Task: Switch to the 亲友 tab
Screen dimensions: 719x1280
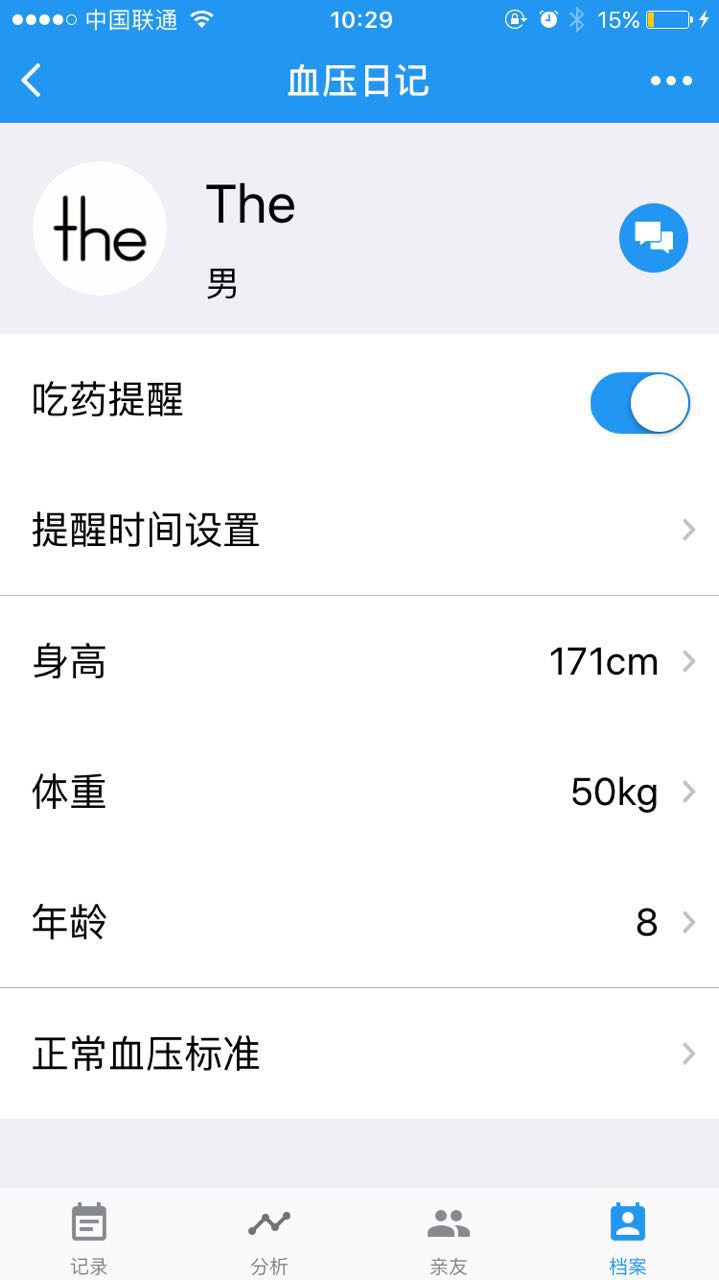Action: [x=448, y=1238]
